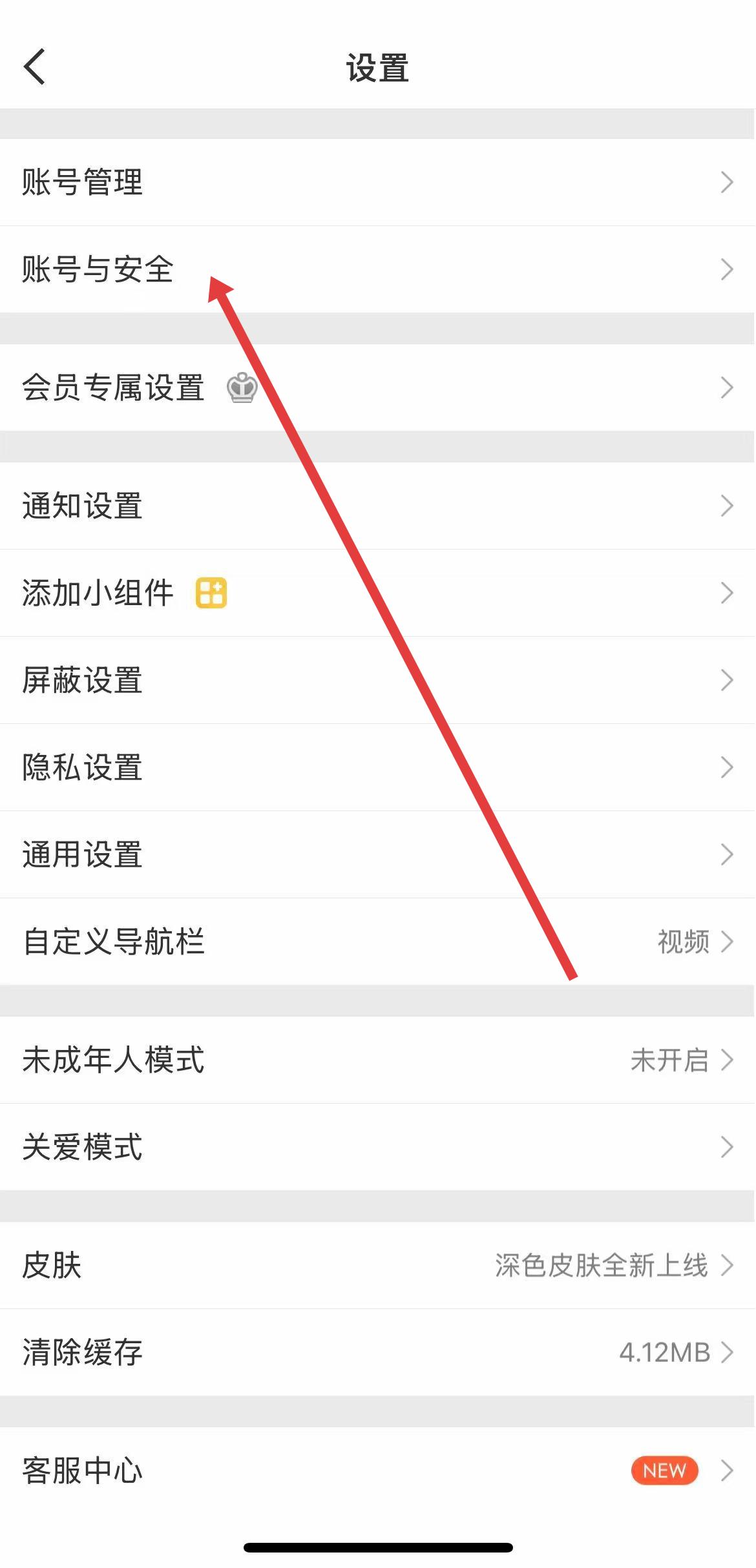Open 皮肤 theme settings
Screen dimensions: 756x1568
click(x=378, y=1265)
